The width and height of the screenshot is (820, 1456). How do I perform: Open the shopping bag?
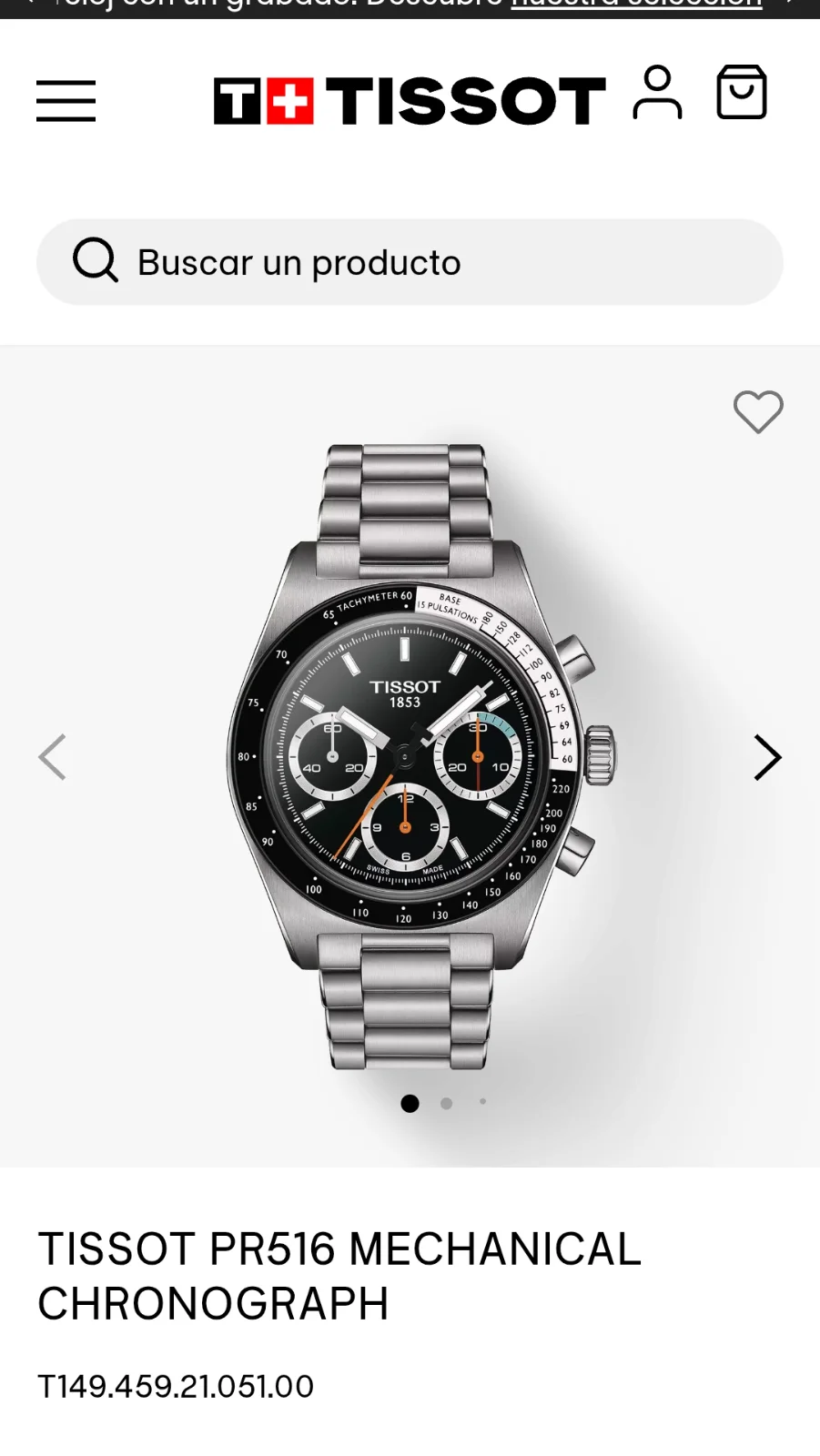pyautogui.click(x=741, y=92)
